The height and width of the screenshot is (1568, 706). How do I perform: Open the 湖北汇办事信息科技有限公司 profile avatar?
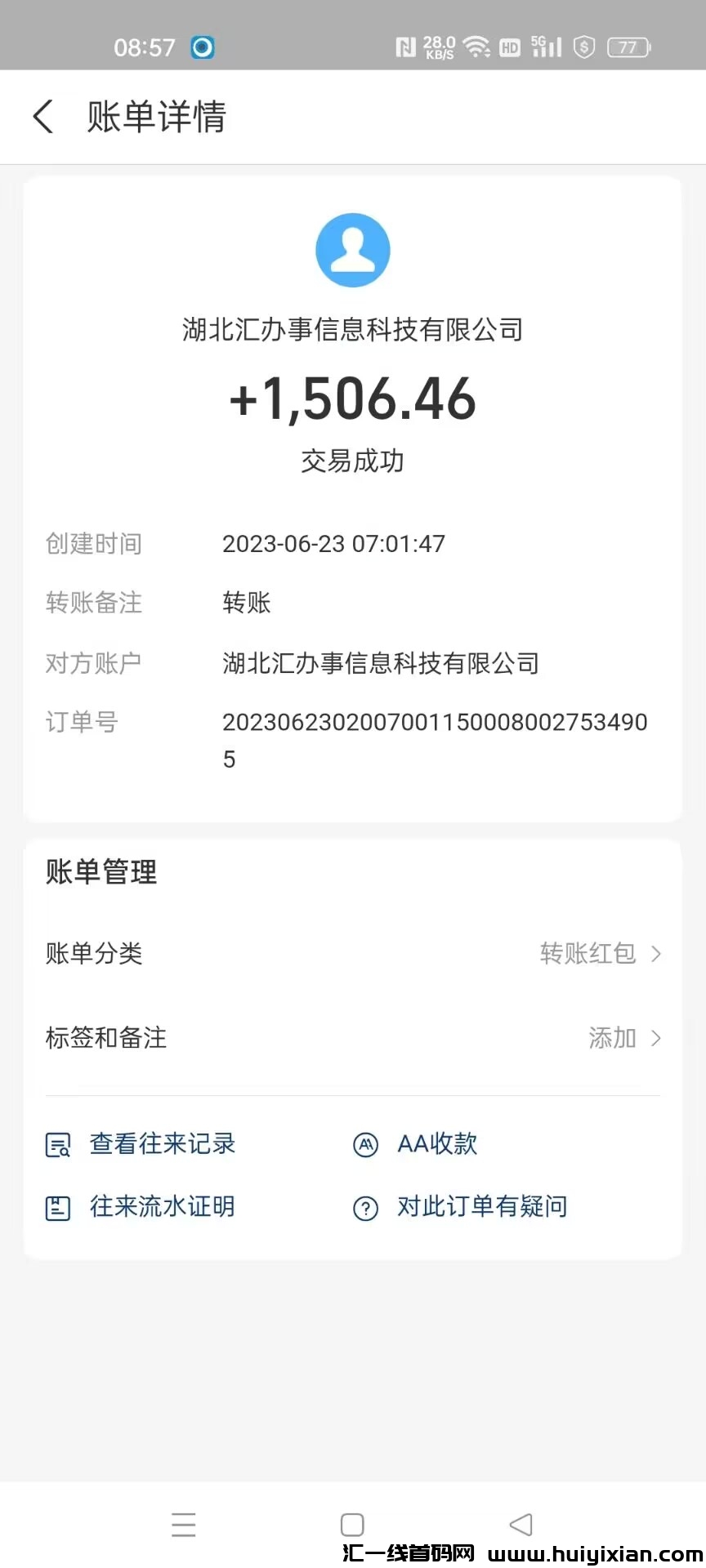tap(353, 250)
